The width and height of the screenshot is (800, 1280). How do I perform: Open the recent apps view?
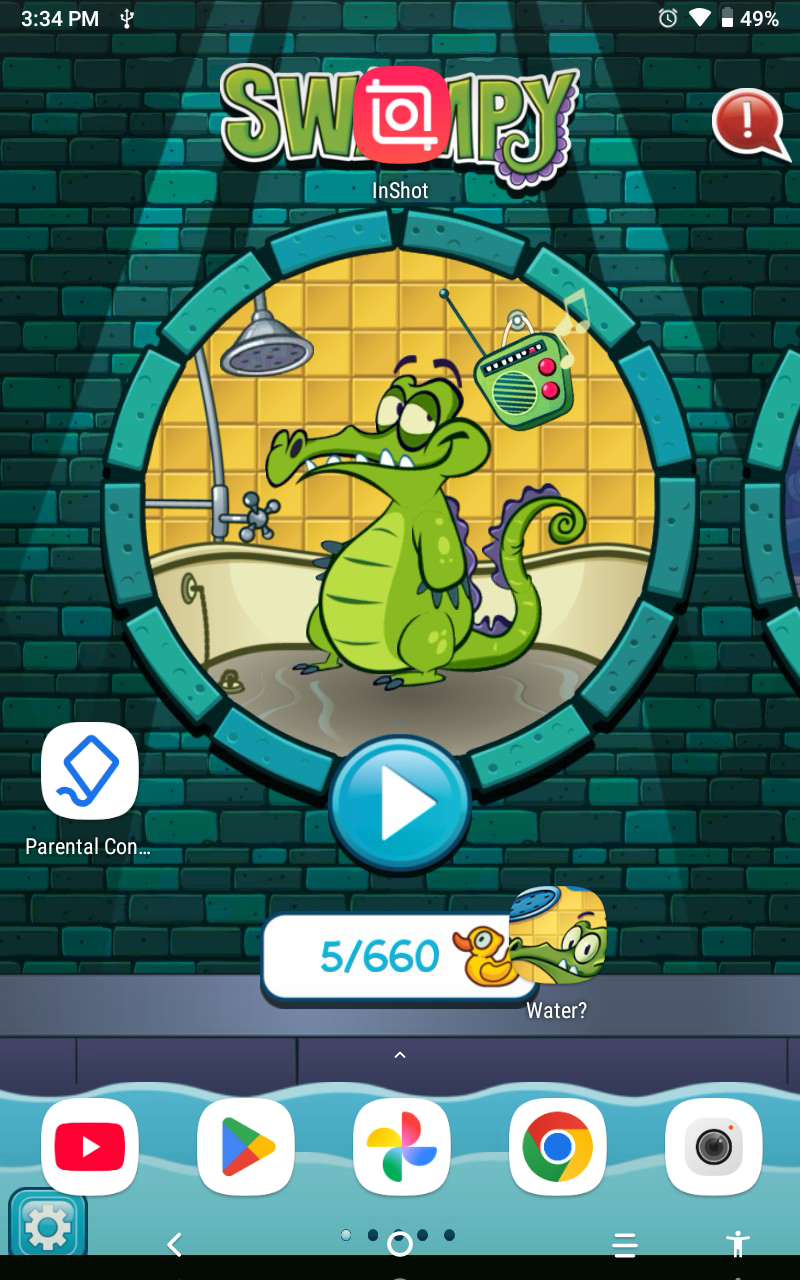(x=625, y=1244)
